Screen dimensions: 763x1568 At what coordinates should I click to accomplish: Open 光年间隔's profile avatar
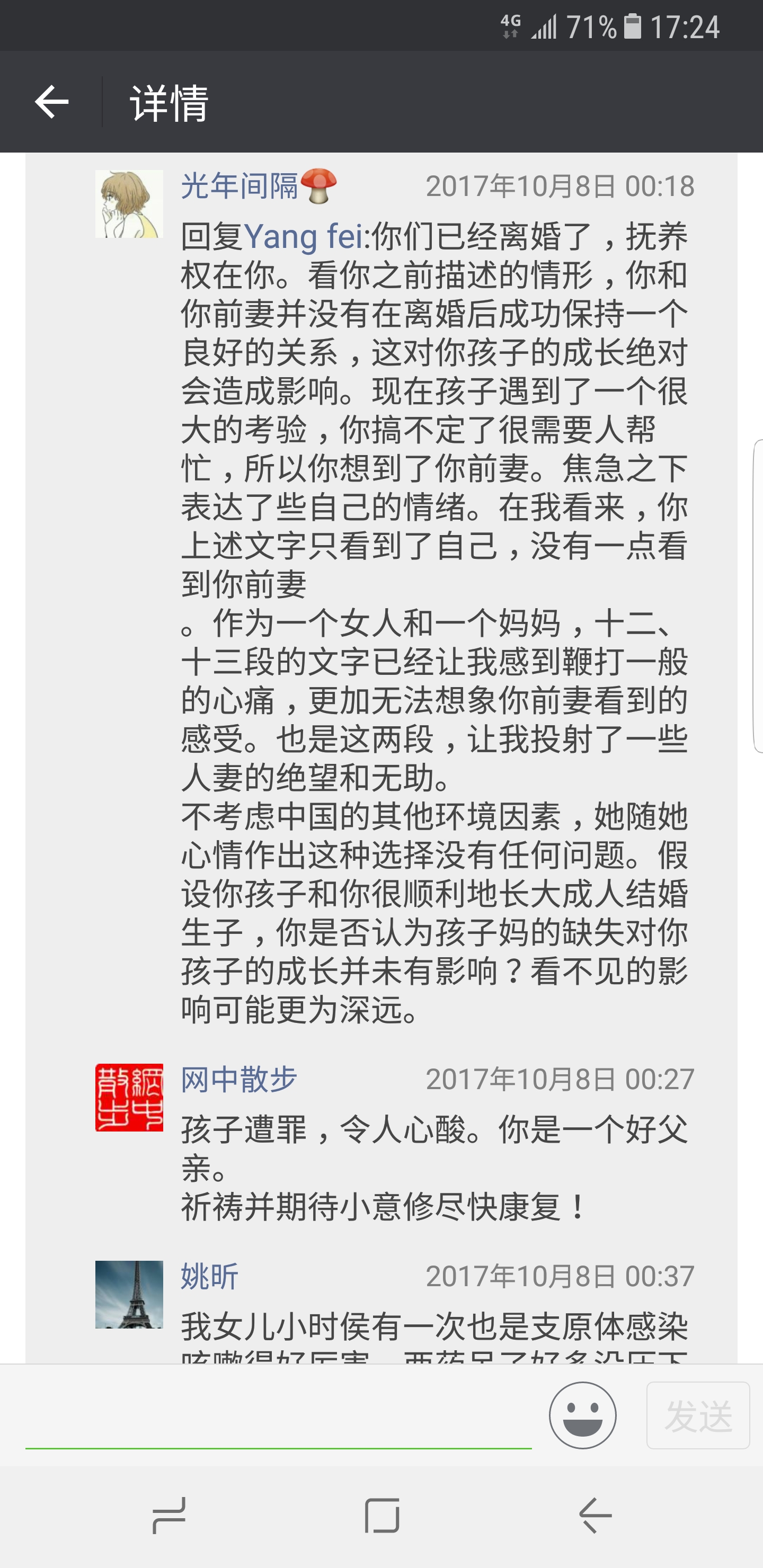(x=129, y=204)
